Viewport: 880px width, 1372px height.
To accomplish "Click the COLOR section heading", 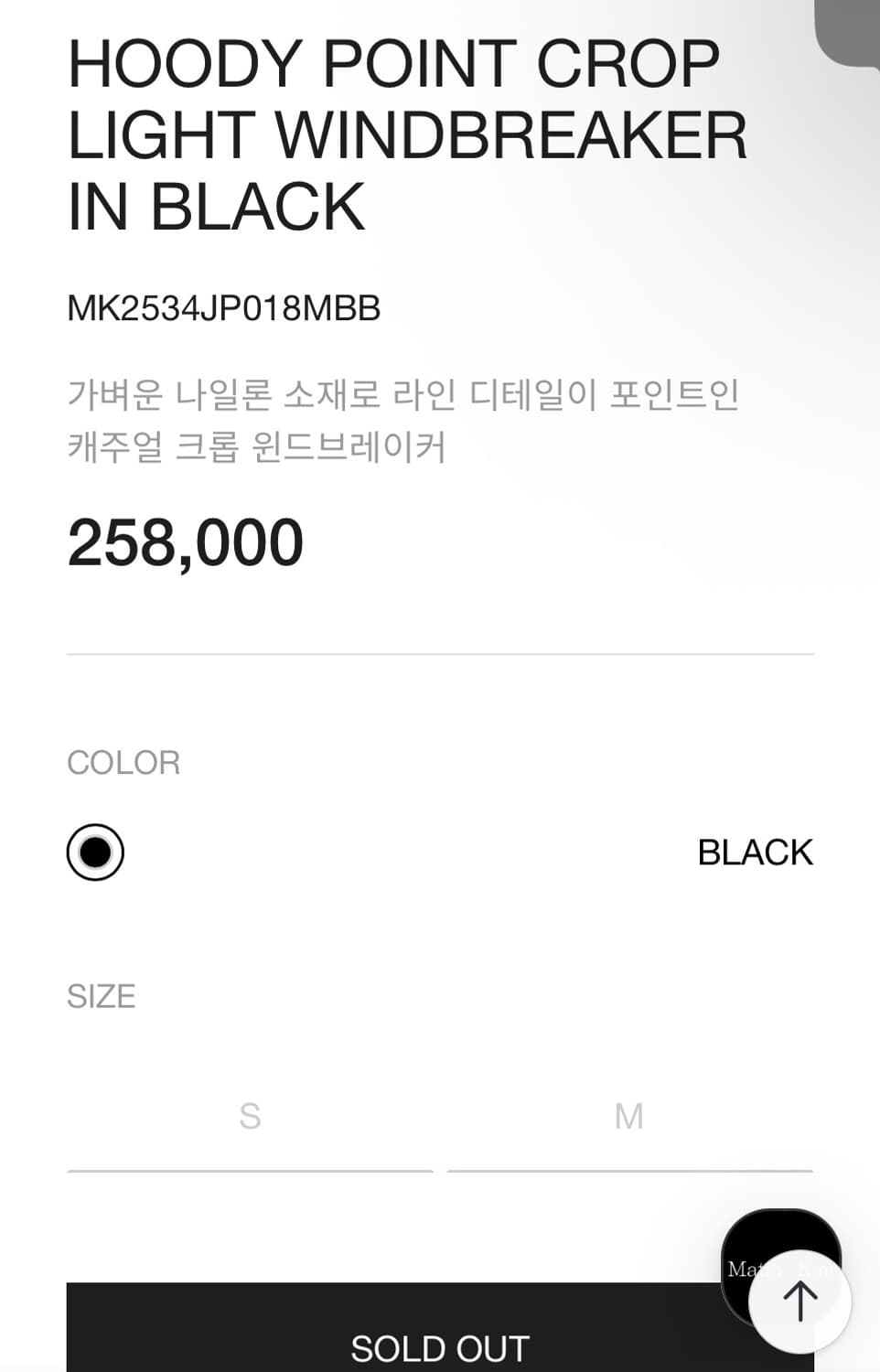I will [122, 762].
